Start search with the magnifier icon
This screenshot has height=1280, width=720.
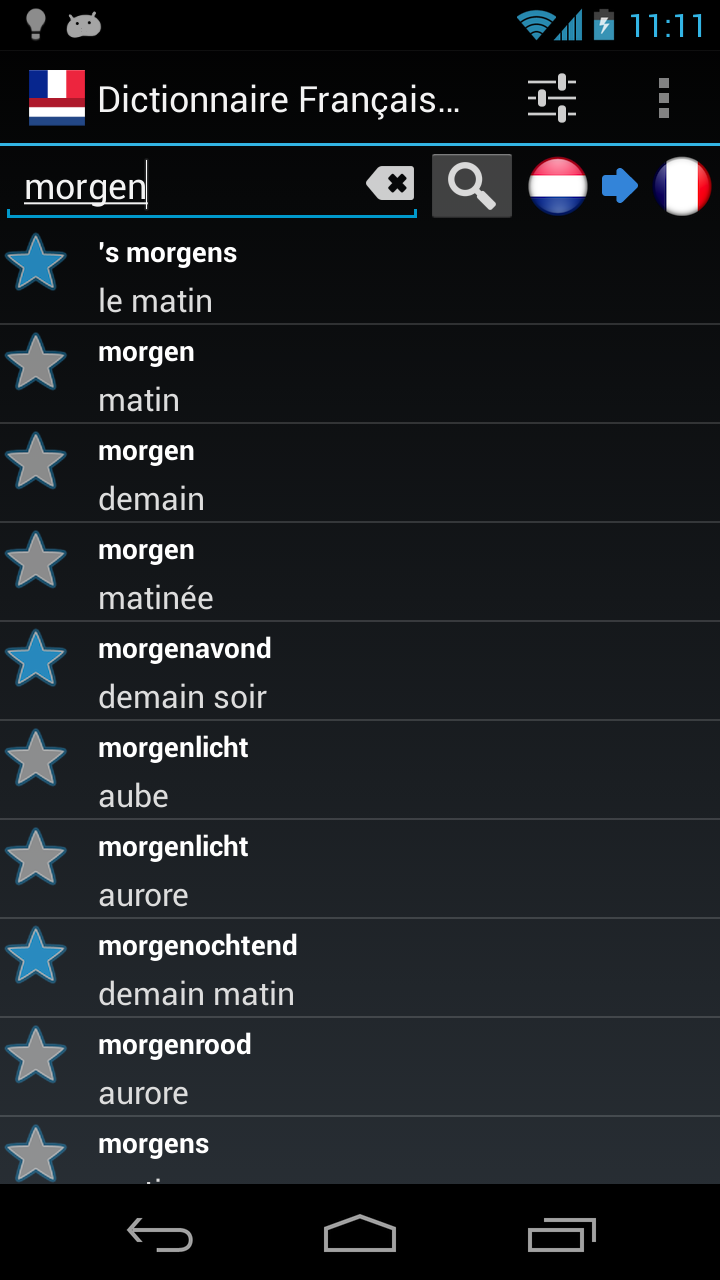(x=471, y=184)
